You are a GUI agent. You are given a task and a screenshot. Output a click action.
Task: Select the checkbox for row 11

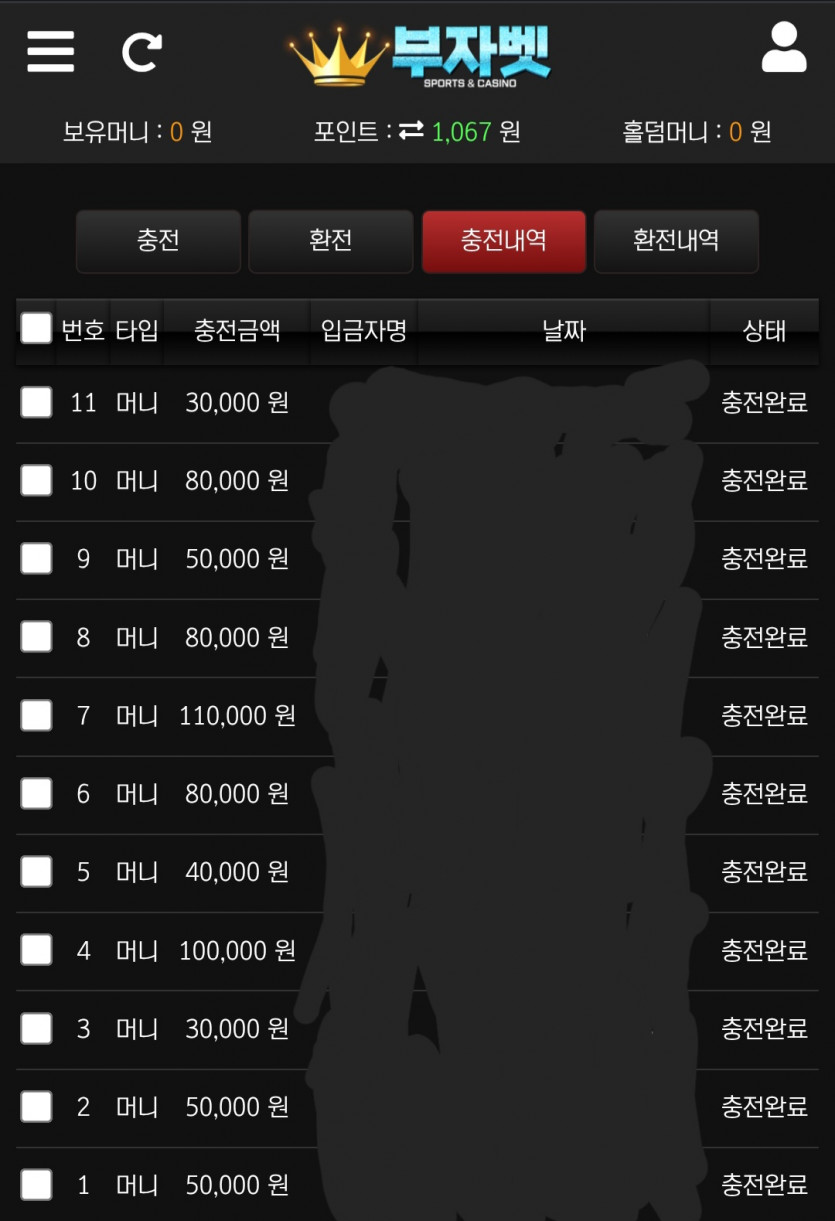[36, 402]
